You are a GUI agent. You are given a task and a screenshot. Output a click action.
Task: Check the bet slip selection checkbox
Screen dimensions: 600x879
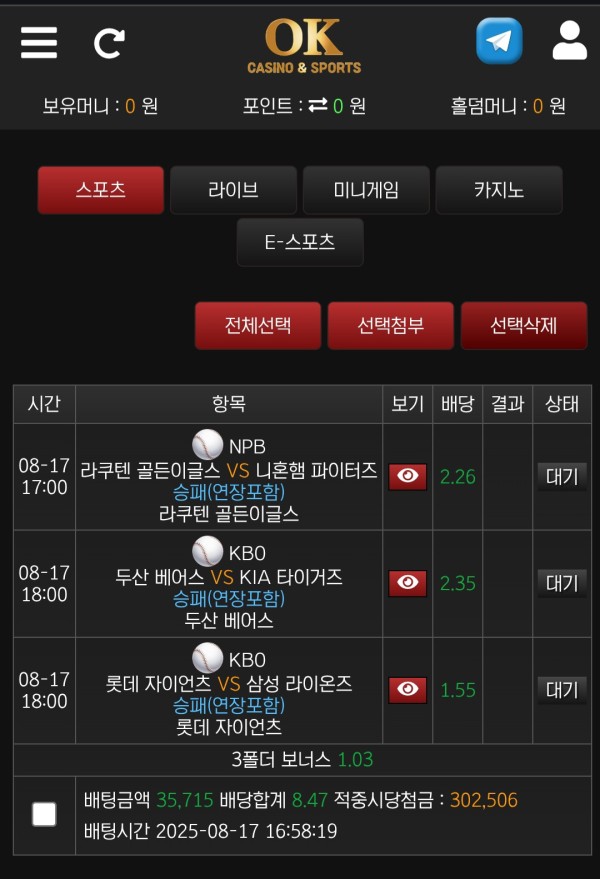44,814
